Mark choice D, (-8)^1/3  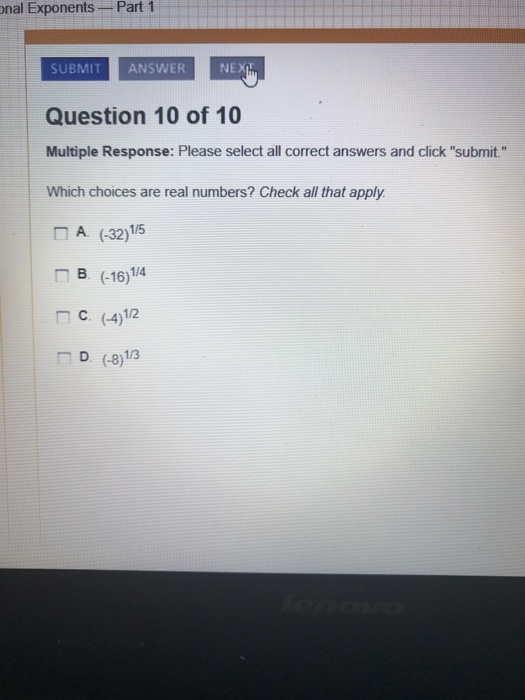pyautogui.click(x=64, y=358)
